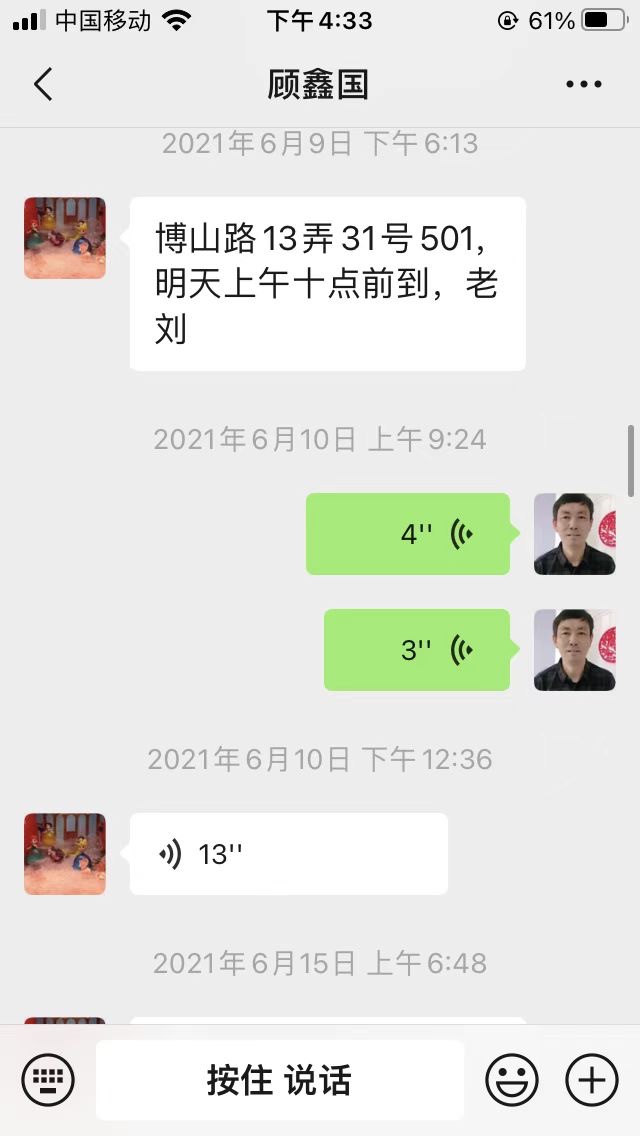Open my avatar beside the 4-second voice message
Screen dimensions: 640x1136
(574, 534)
